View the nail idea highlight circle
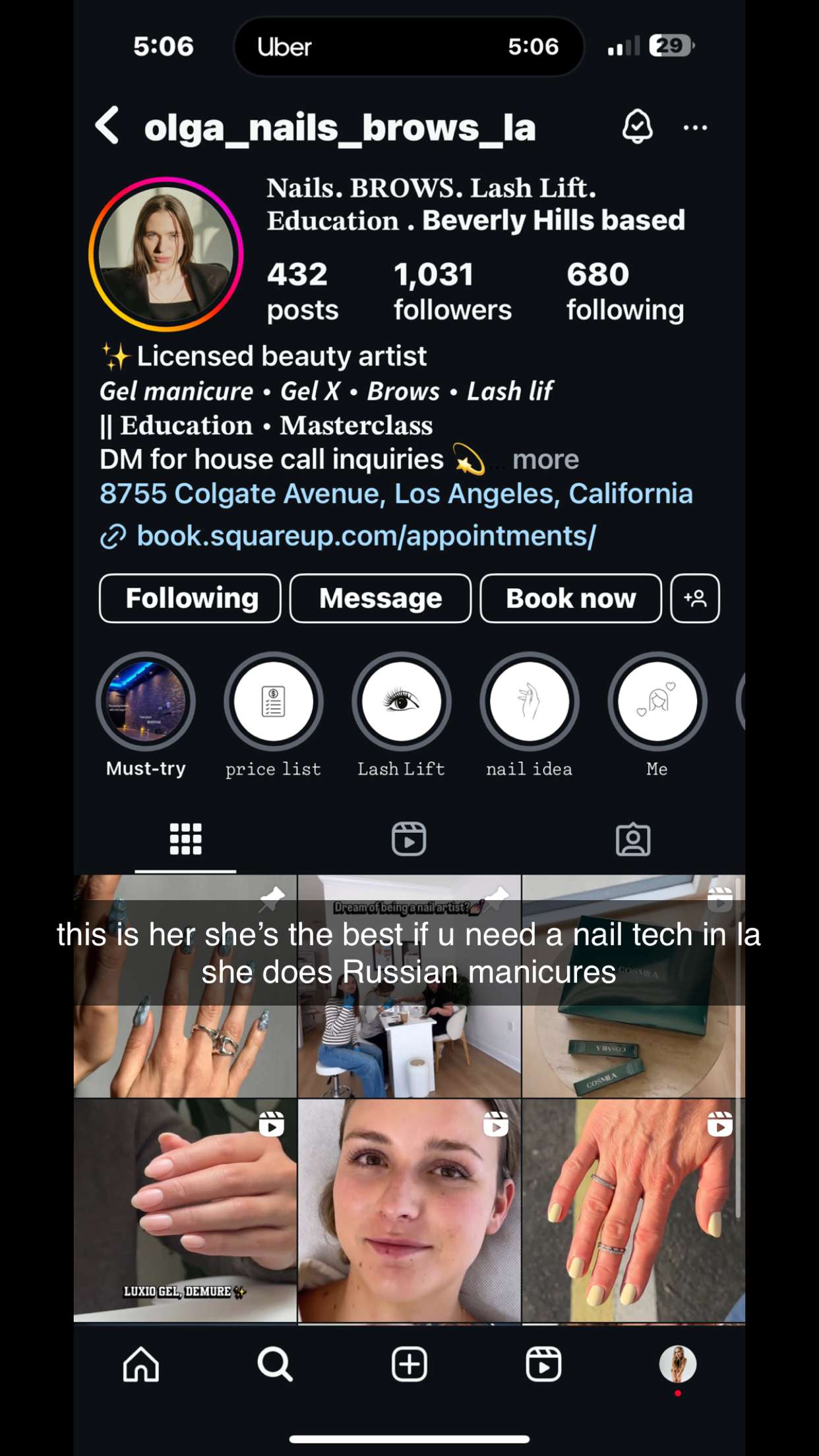Image resolution: width=819 pixels, height=1456 pixels. (529, 702)
